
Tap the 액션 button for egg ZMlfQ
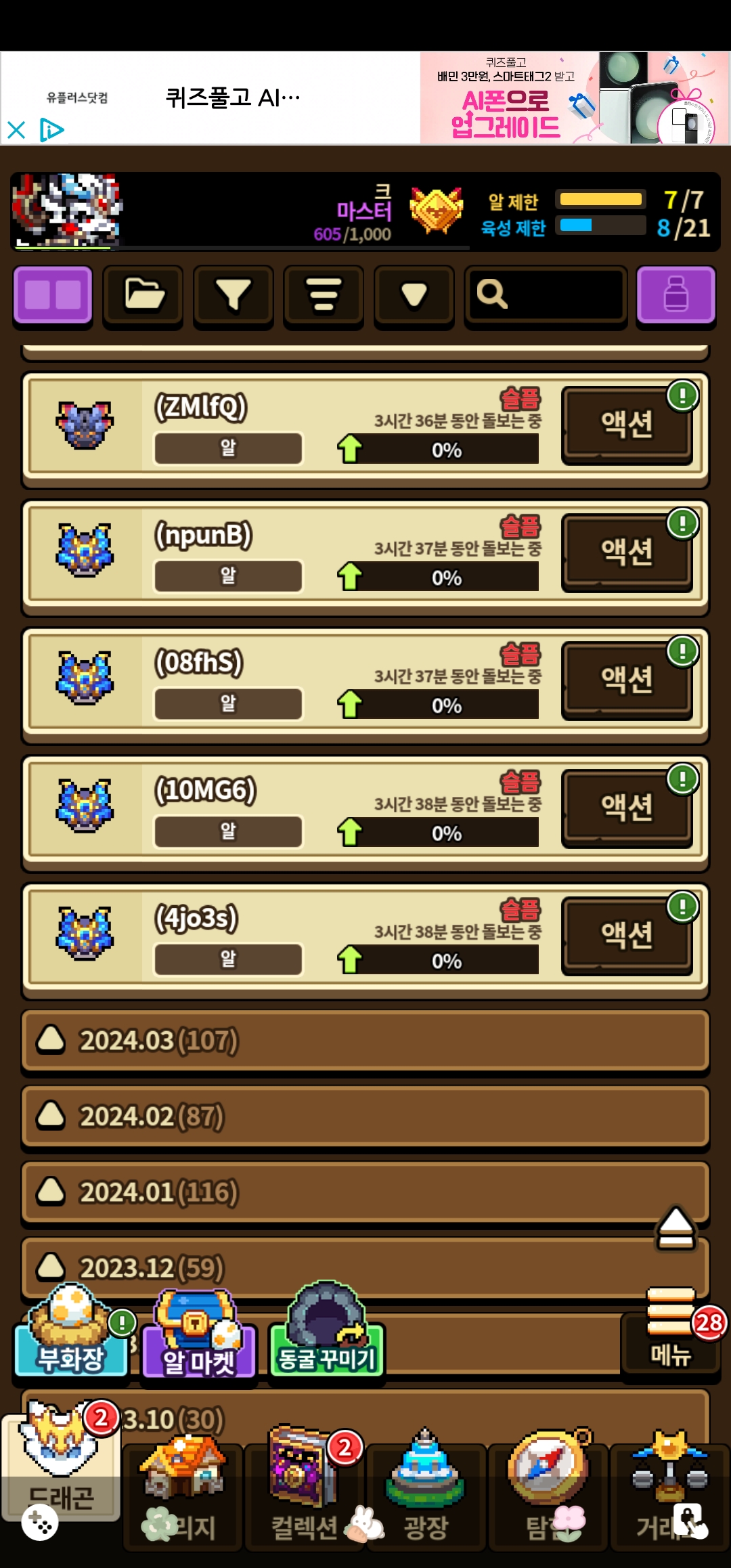click(627, 425)
